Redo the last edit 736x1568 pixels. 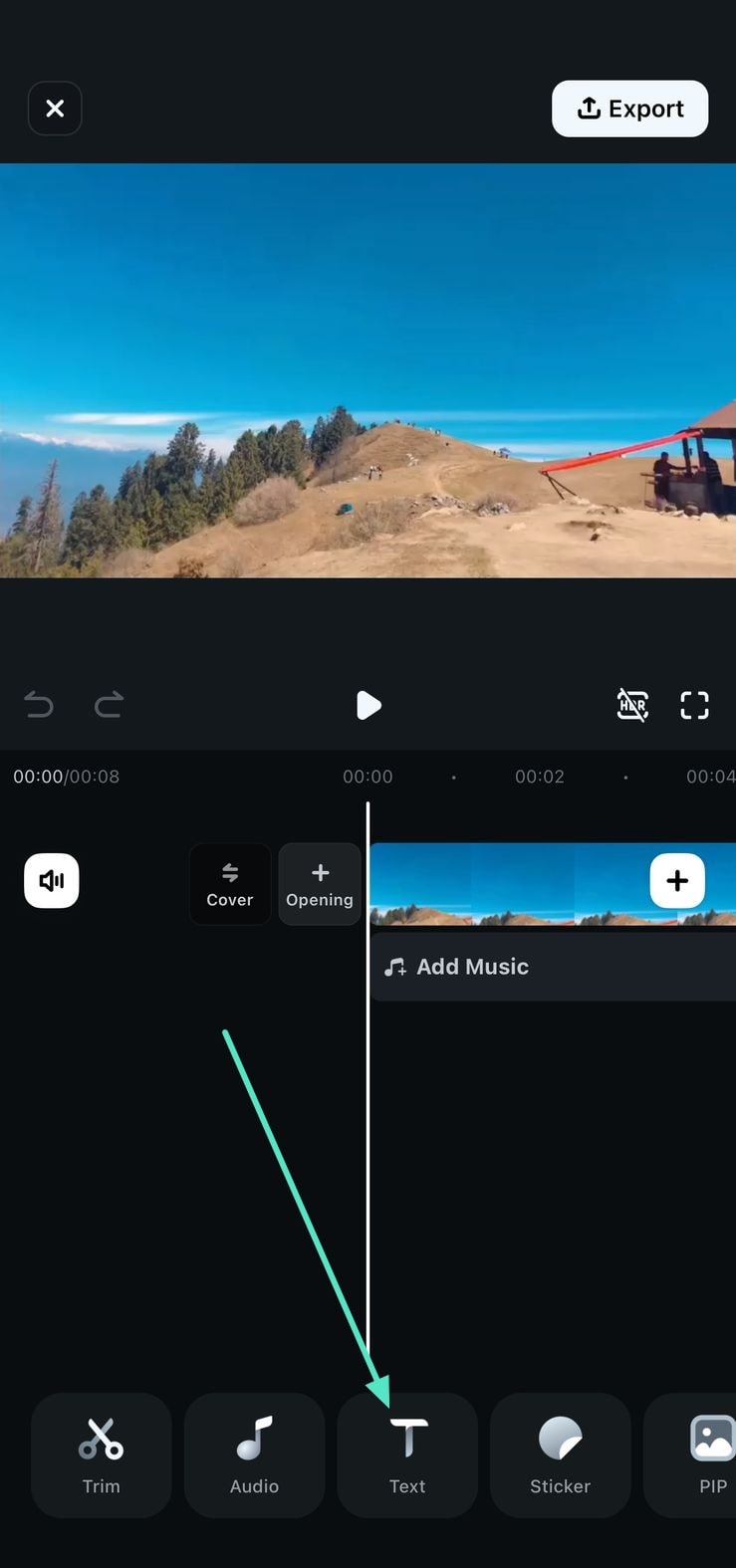109,705
